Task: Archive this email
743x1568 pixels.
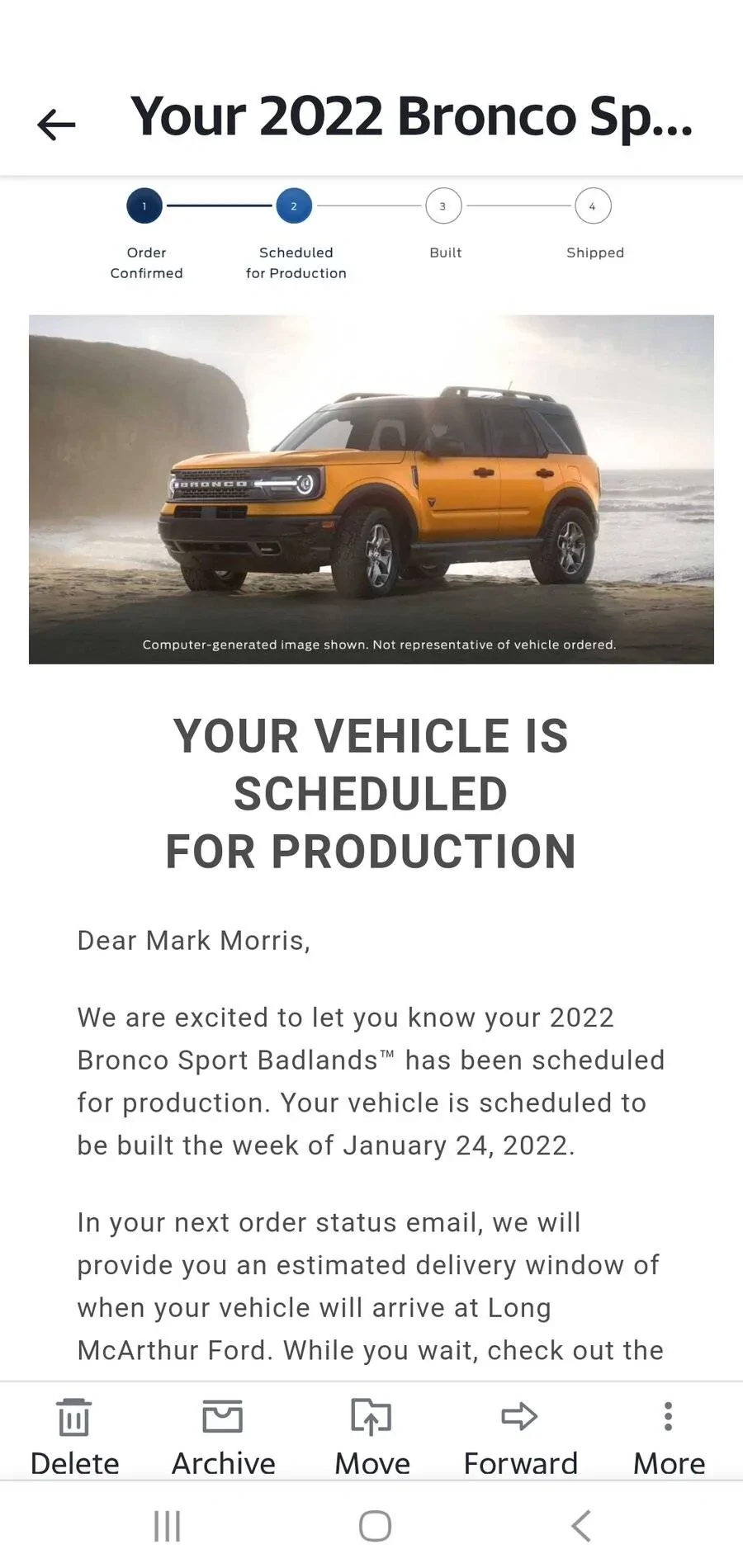Action: [x=223, y=1436]
